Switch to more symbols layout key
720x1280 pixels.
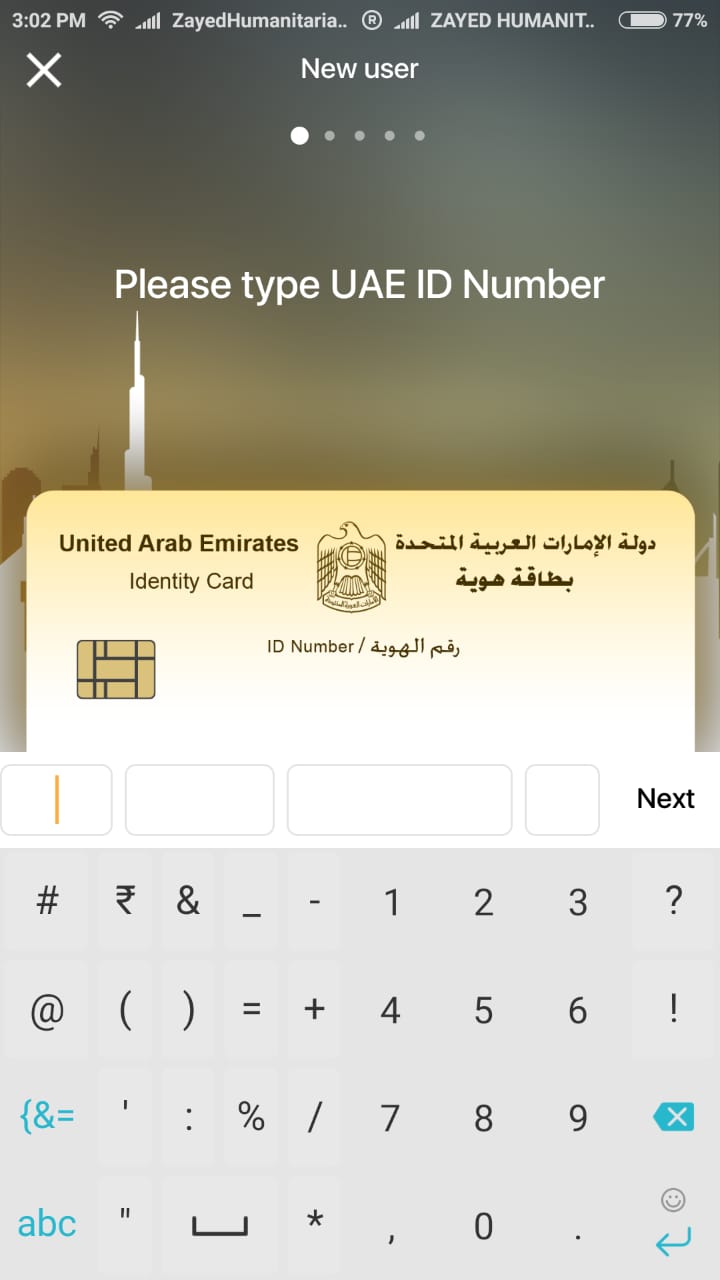point(46,1117)
